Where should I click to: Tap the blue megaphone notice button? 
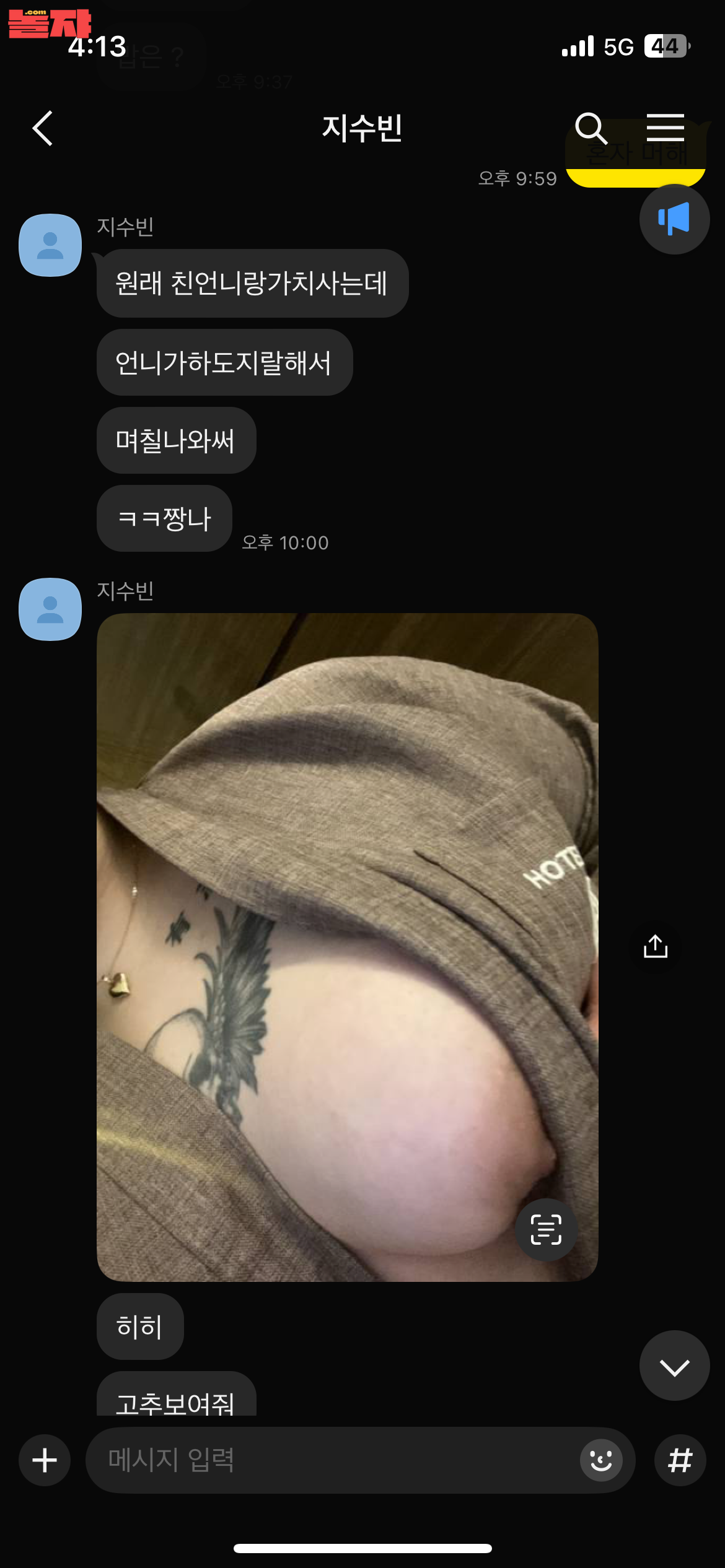(674, 219)
